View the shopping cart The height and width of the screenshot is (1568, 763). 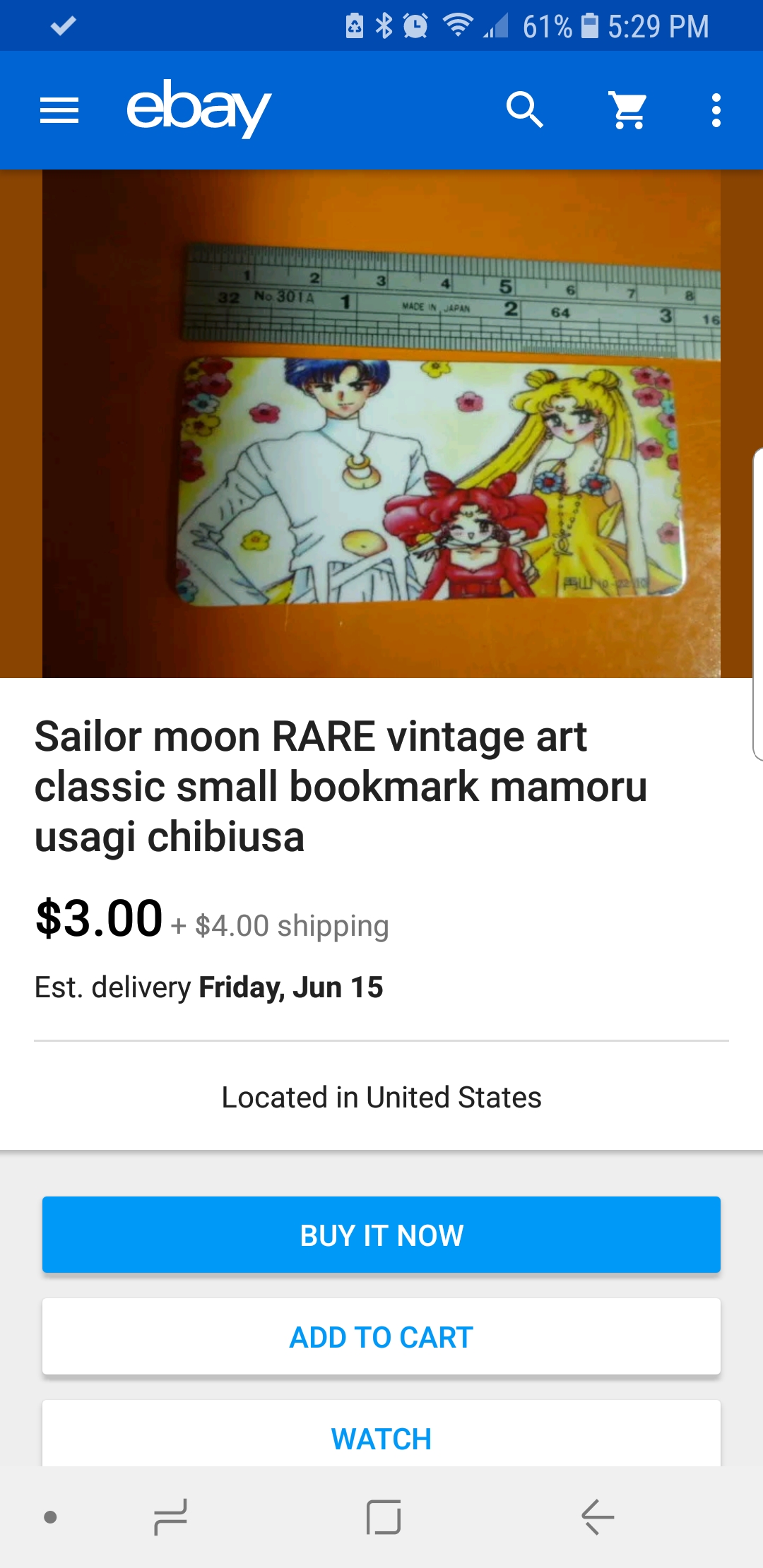point(628,110)
